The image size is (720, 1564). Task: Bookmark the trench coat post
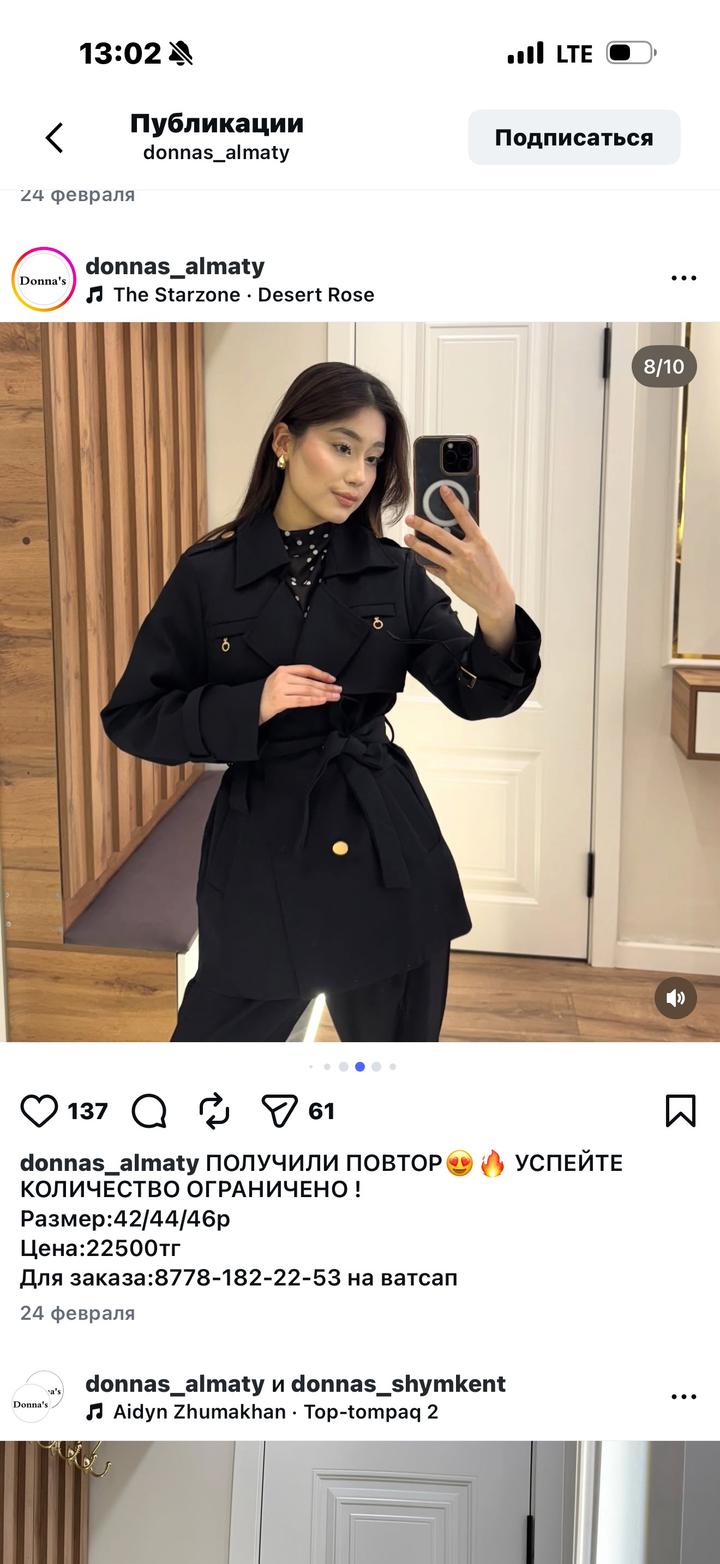coord(680,1111)
